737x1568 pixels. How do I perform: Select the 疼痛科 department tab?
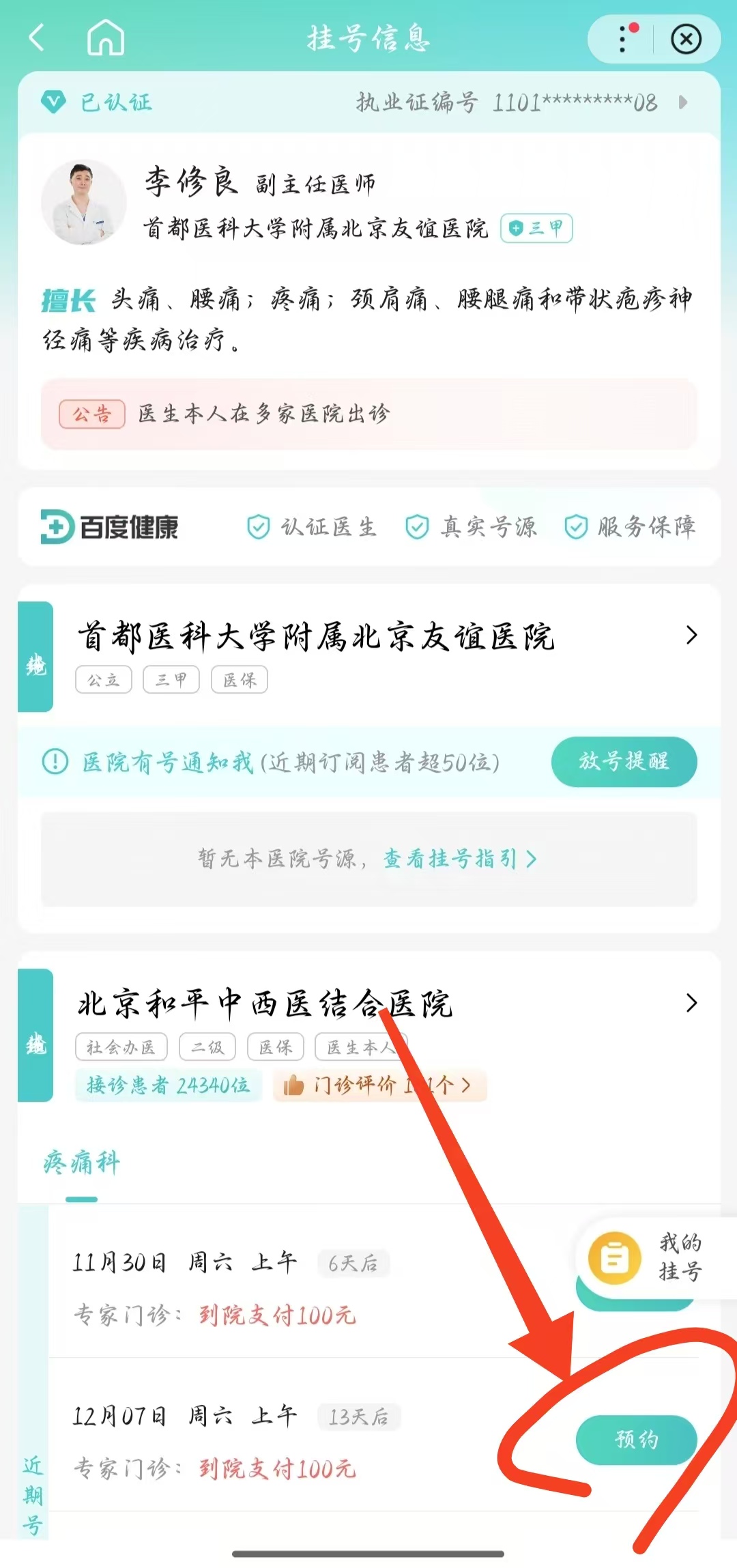coord(81,1162)
